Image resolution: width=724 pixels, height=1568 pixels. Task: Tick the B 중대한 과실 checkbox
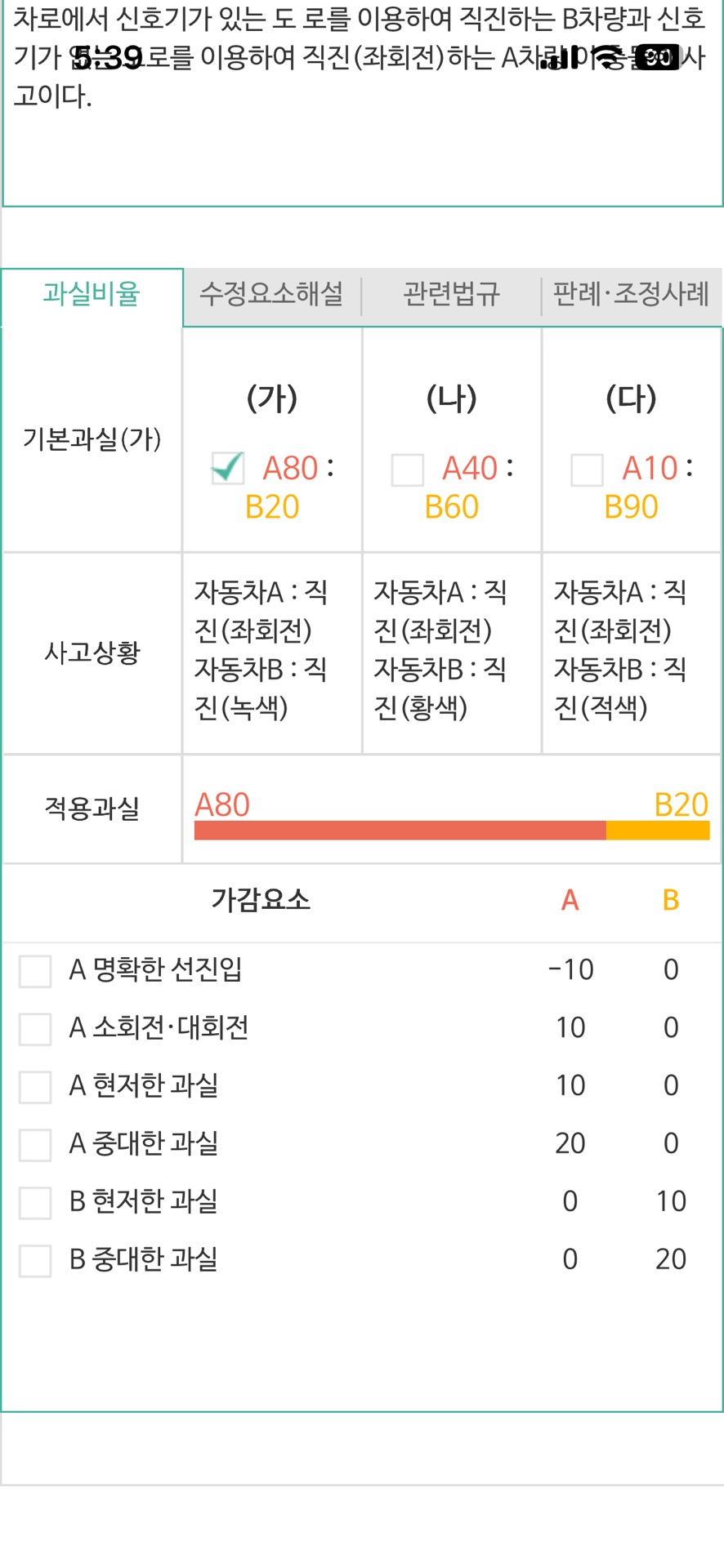(x=35, y=1261)
